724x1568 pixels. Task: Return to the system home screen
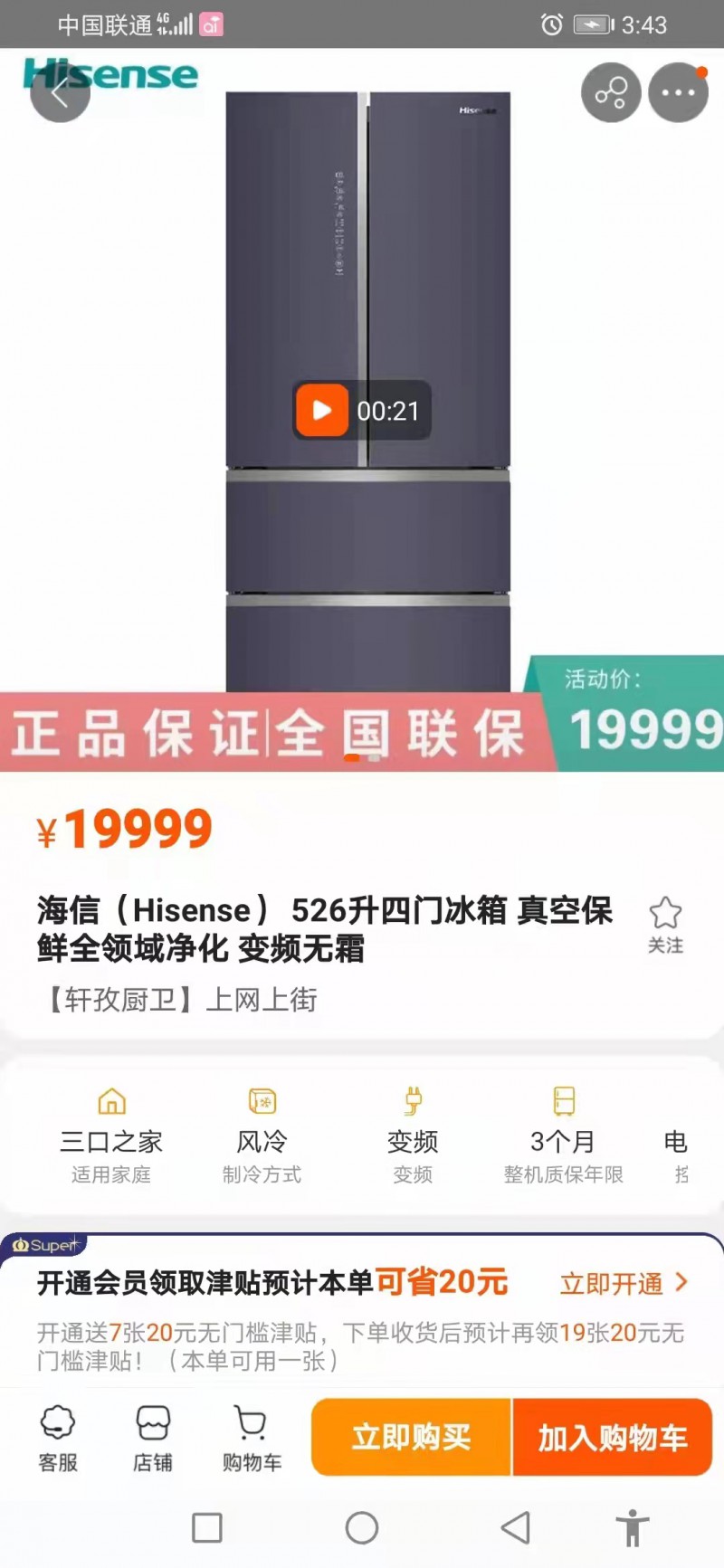[362, 1528]
